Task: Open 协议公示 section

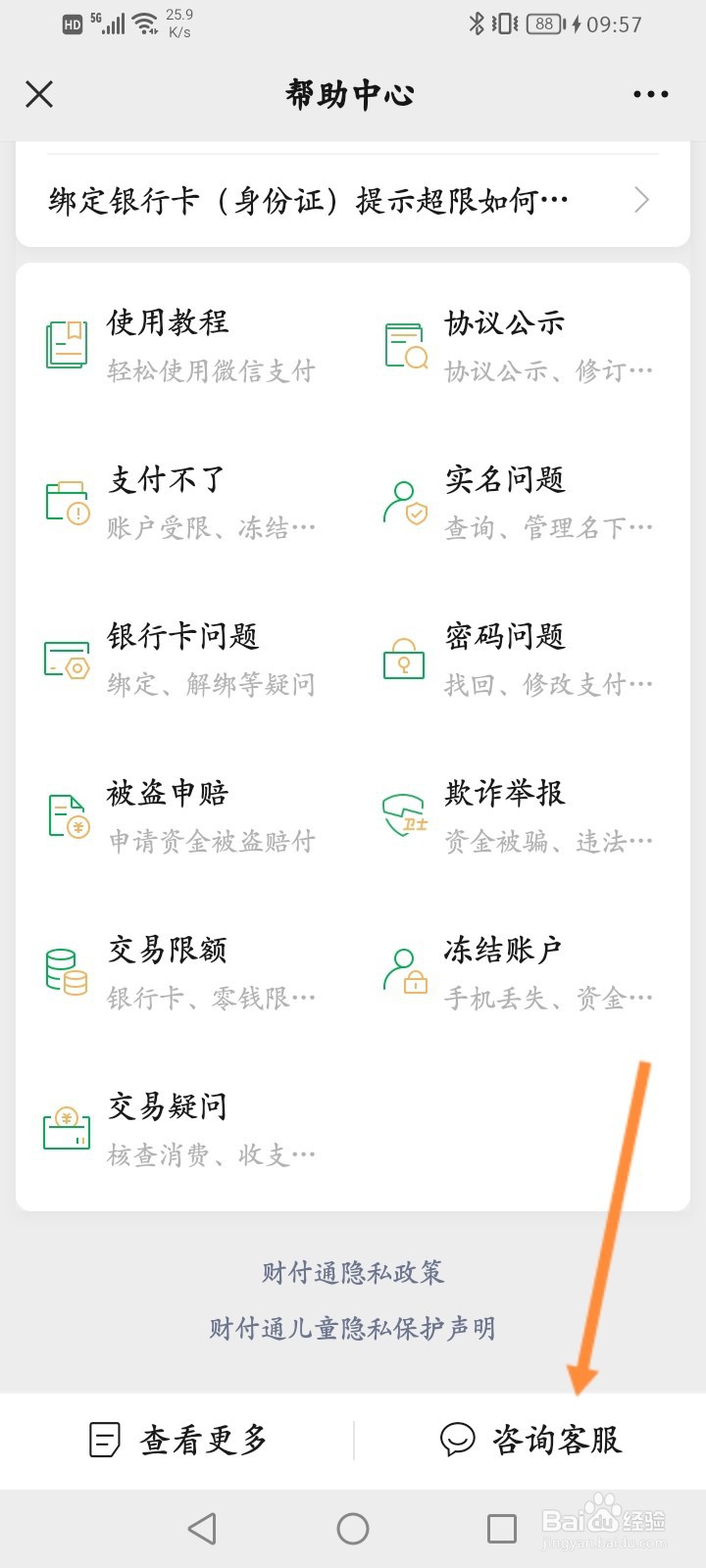Action: coord(520,345)
